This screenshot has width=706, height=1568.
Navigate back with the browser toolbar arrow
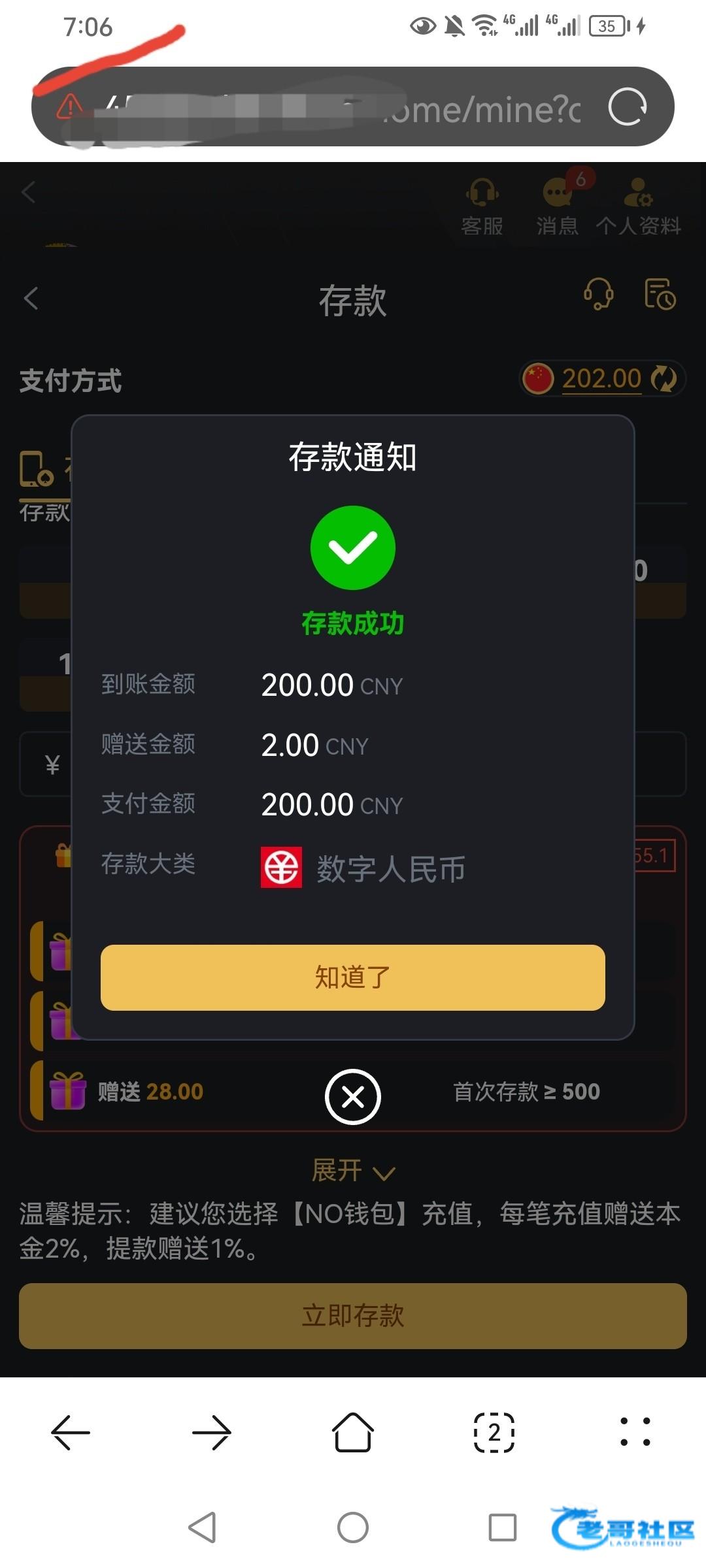click(71, 1432)
